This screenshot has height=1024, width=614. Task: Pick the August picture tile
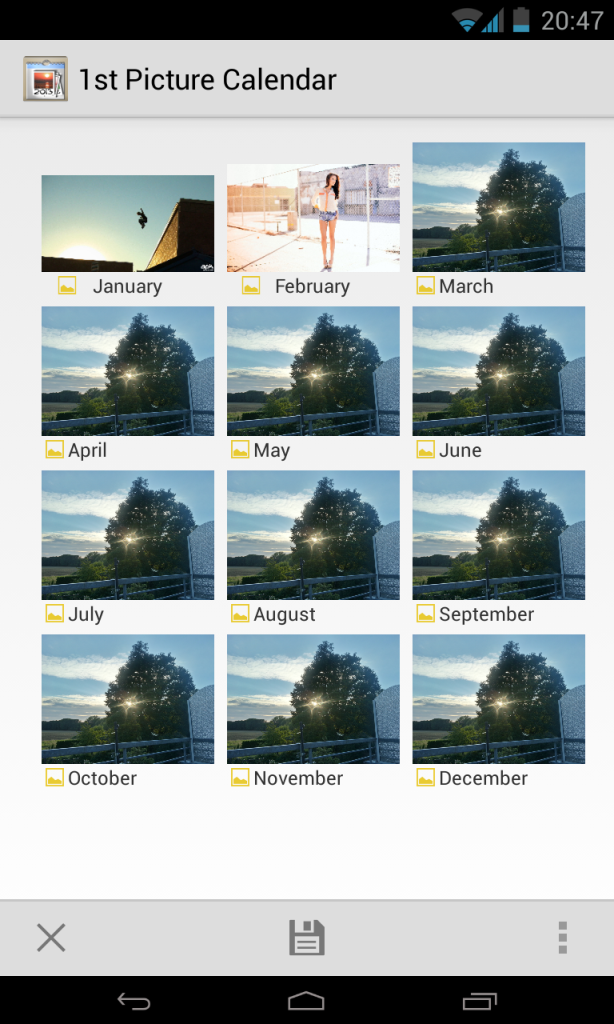pyautogui.click(x=313, y=535)
